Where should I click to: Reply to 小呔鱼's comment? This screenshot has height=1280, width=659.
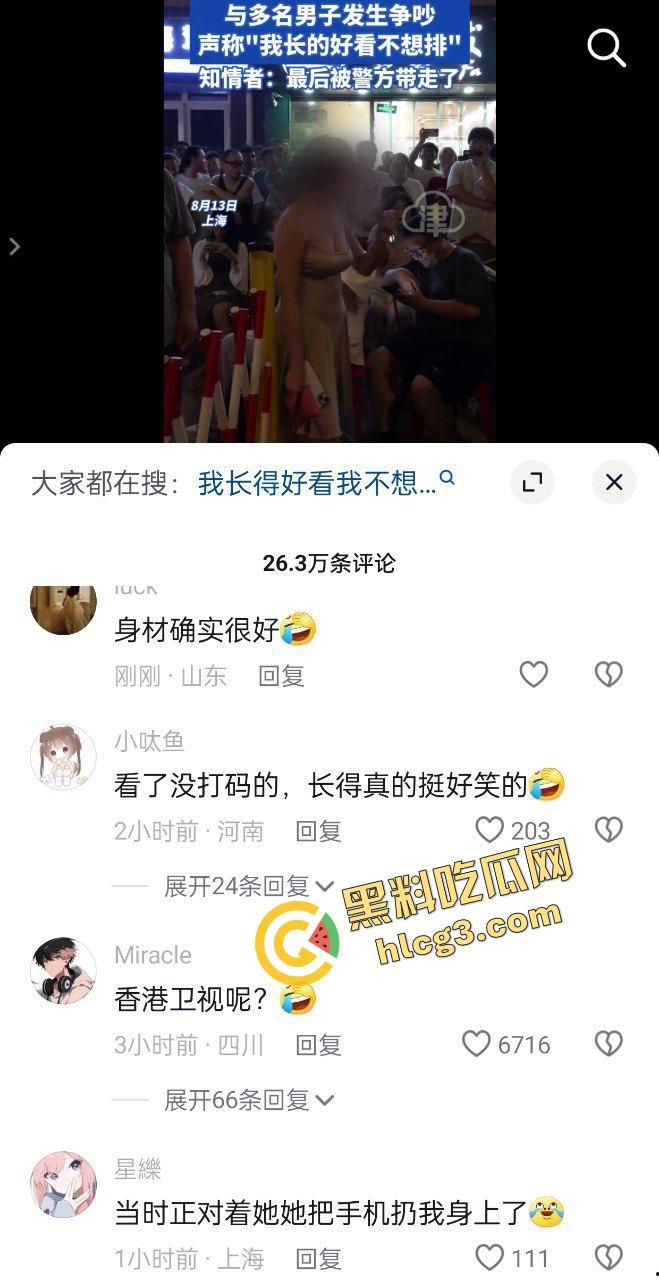tap(319, 831)
